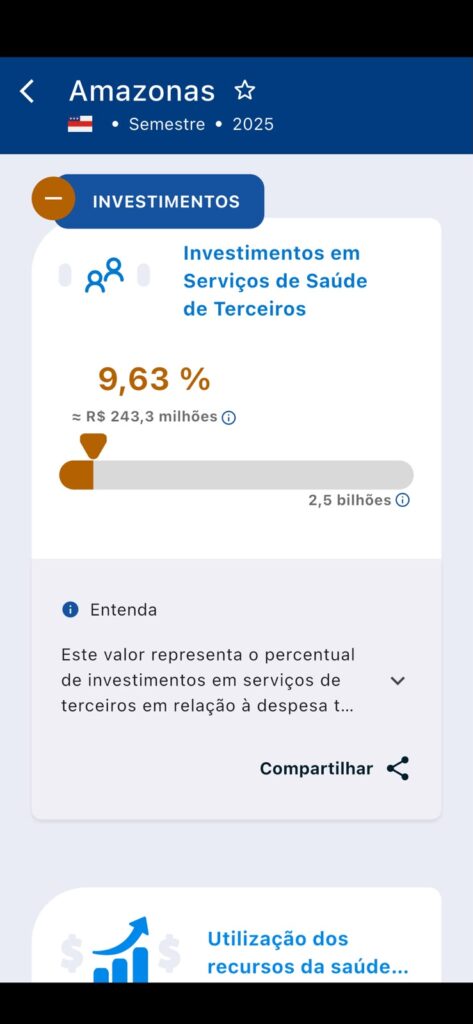Go back using the header arrow
Screen dimensions: 473x1024
point(27,91)
